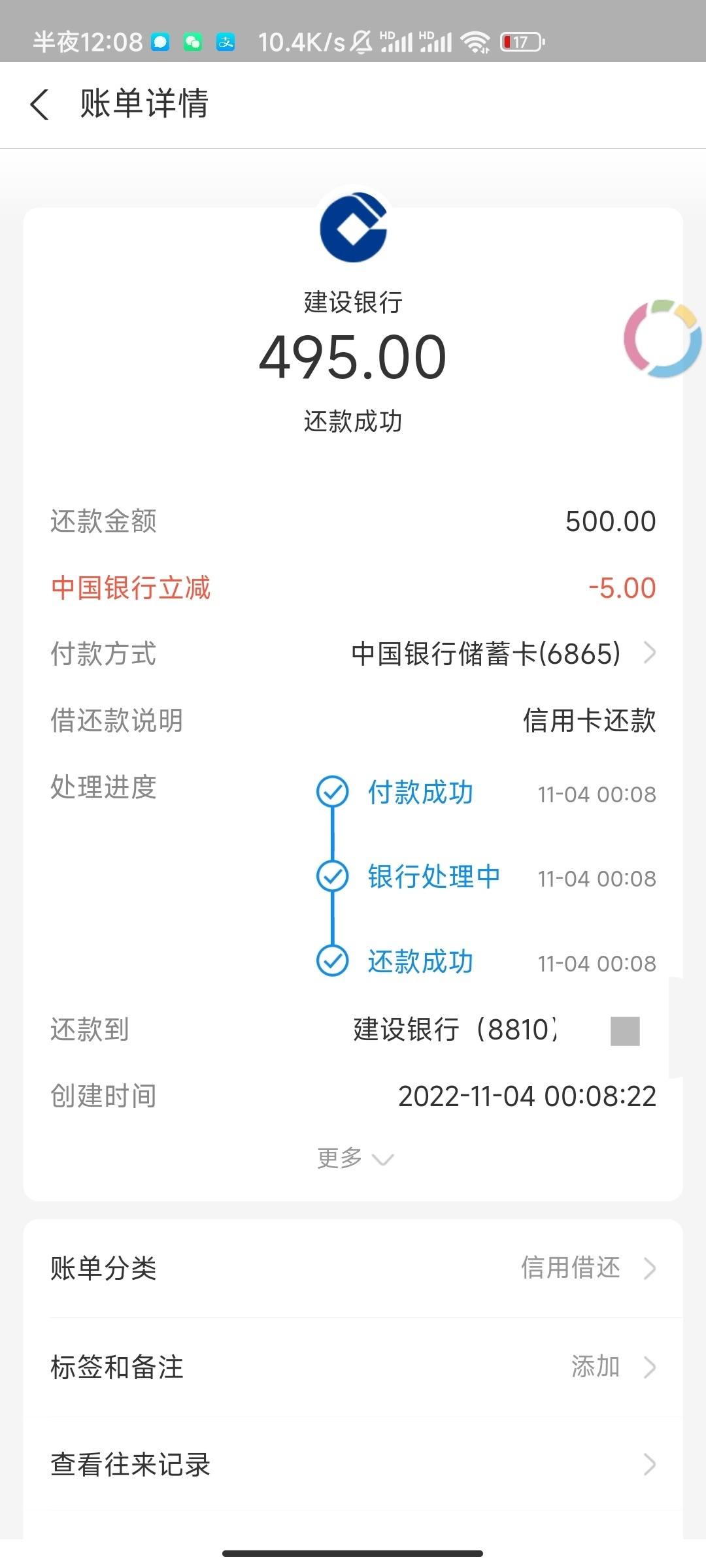This screenshot has width=706, height=1568.
Task: Open the 付款方式 row for 中国银行储蓄卡(6865)
Action: click(353, 653)
